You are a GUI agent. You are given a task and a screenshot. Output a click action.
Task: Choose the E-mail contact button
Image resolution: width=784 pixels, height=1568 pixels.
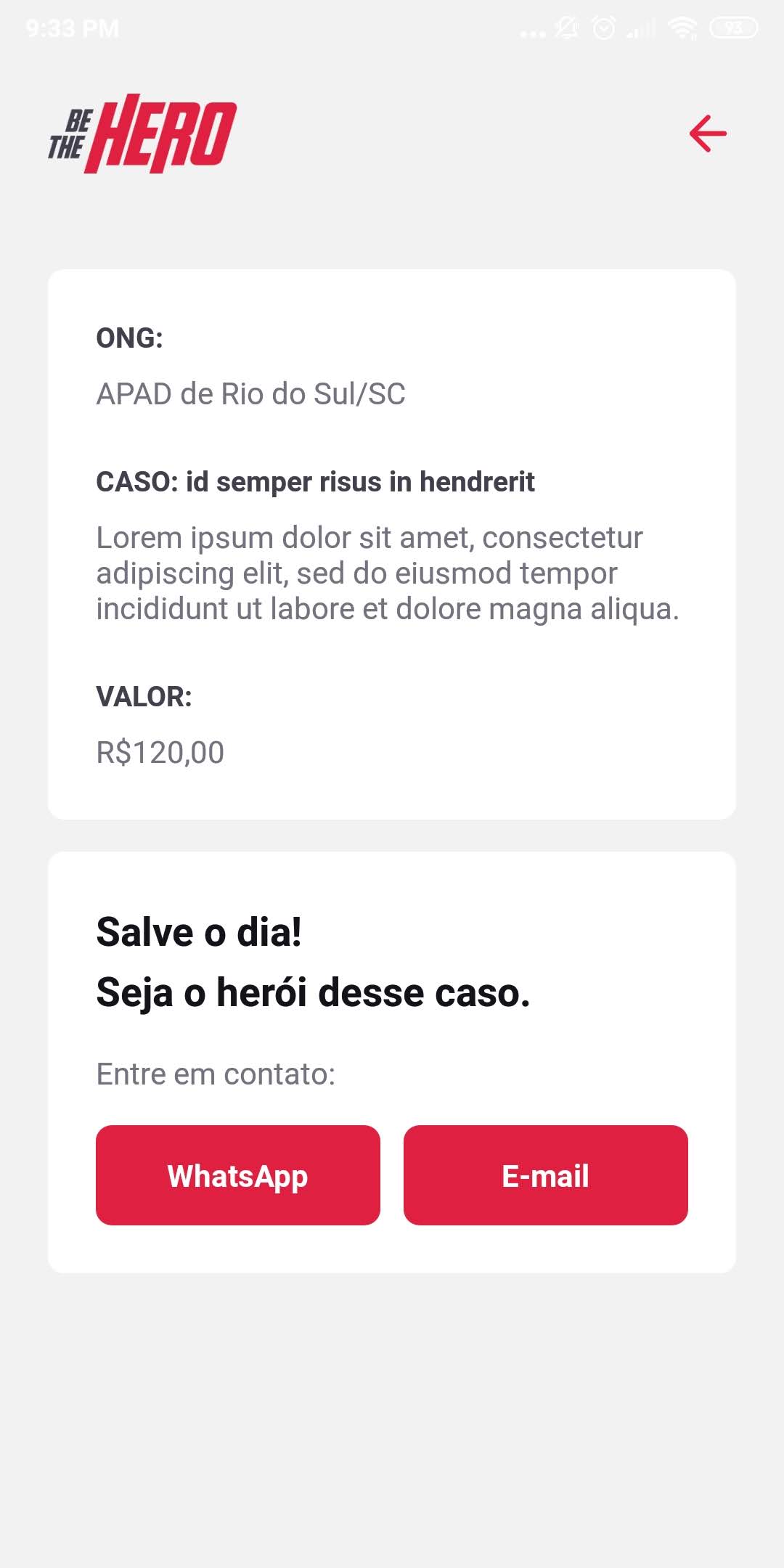(545, 1175)
